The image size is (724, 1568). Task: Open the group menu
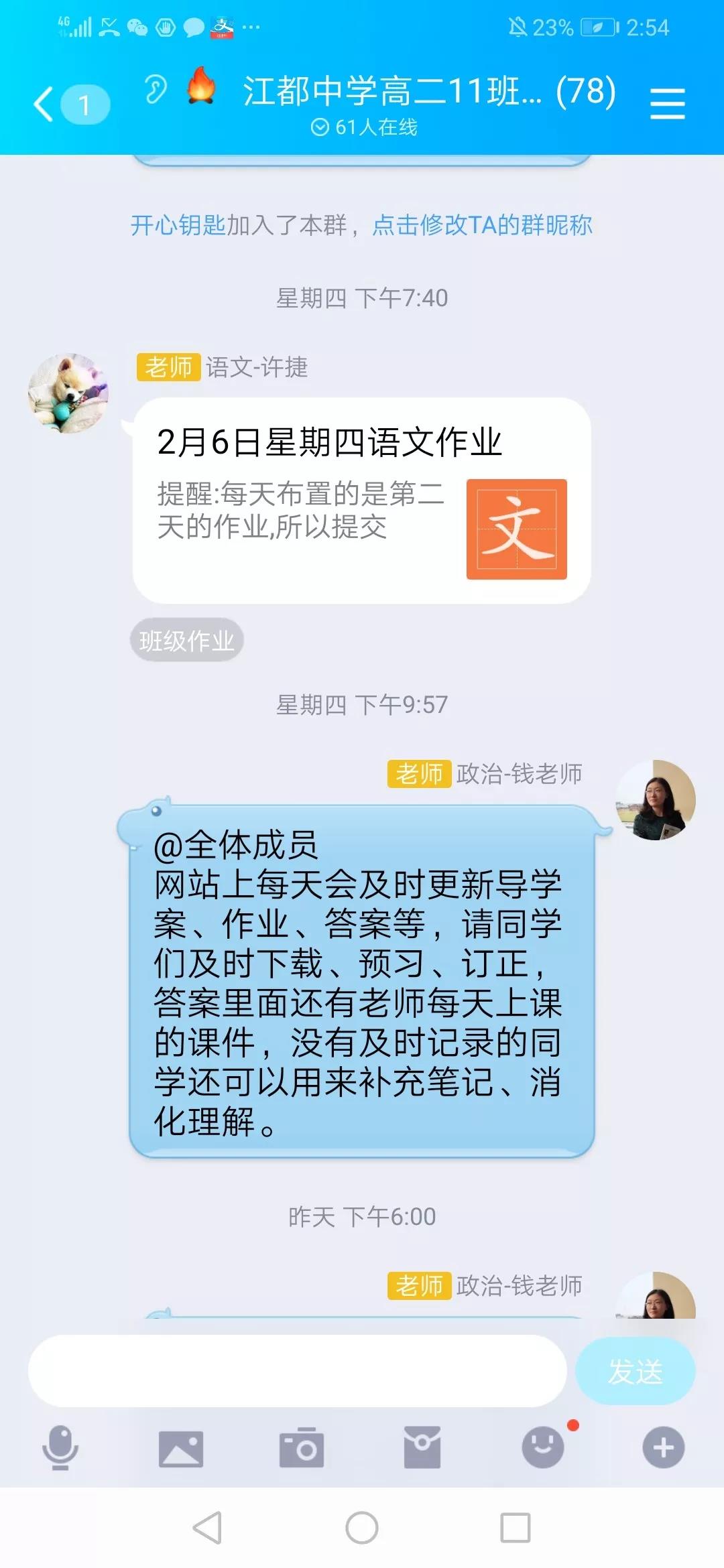667,105
